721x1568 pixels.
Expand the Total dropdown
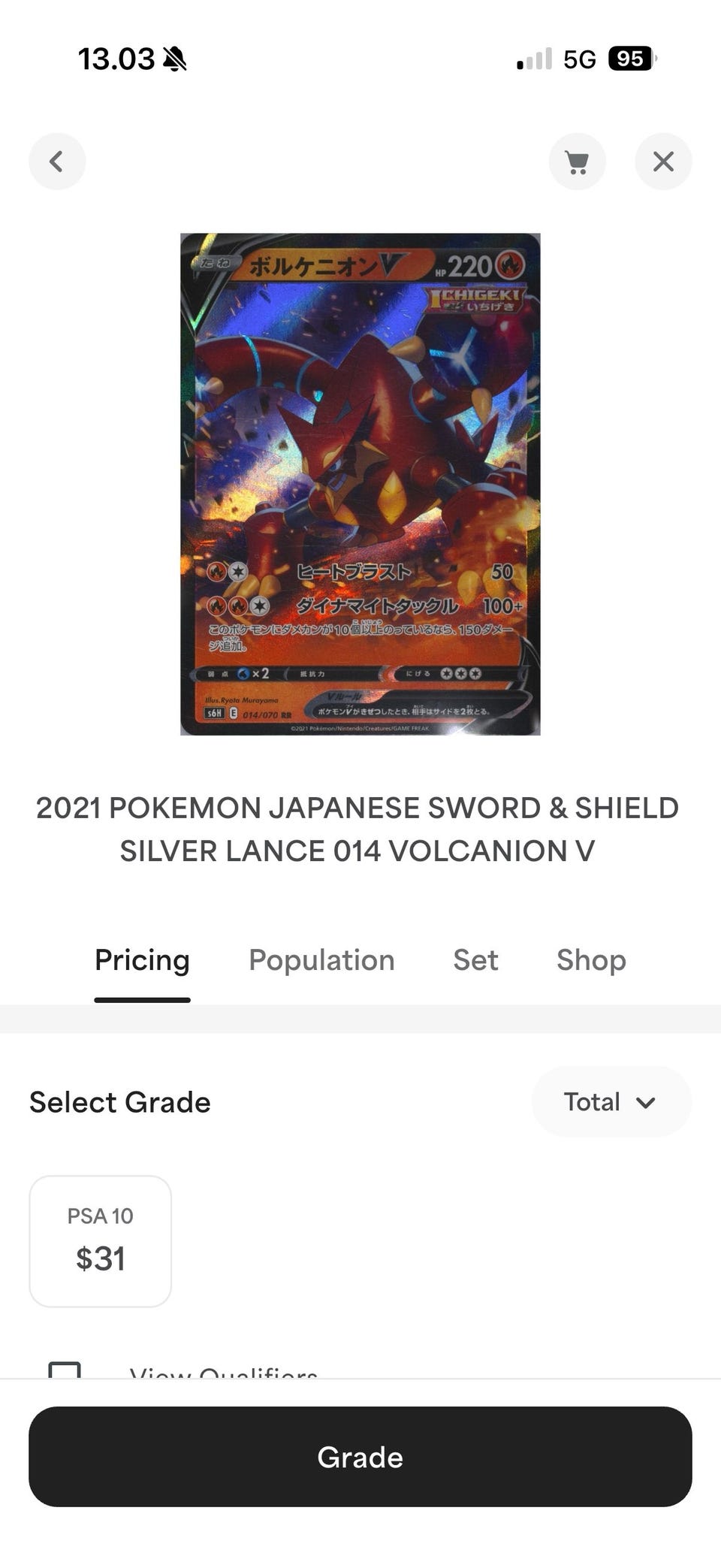coord(611,1101)
